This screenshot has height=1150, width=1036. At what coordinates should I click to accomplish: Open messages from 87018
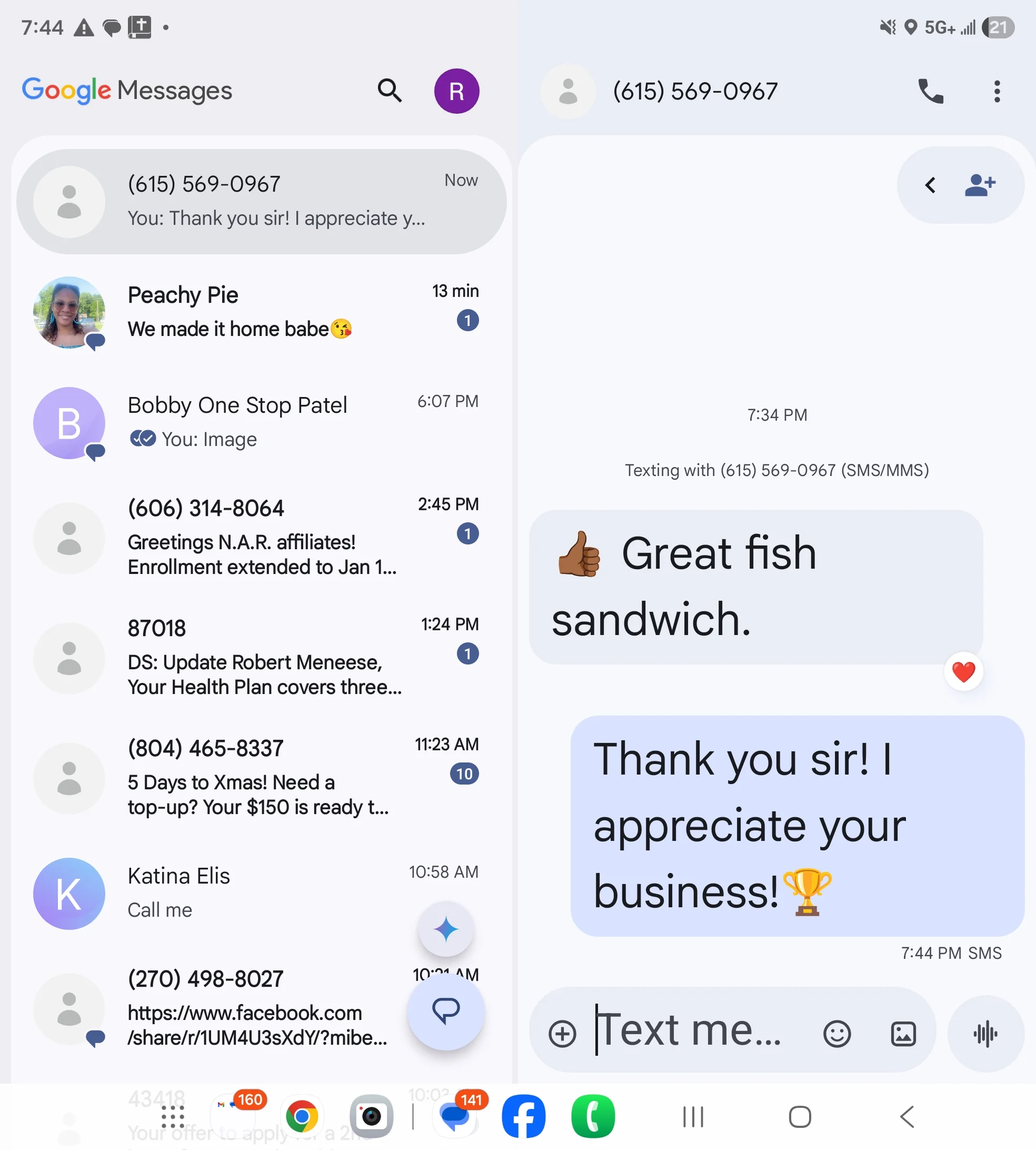pos(256,657)
